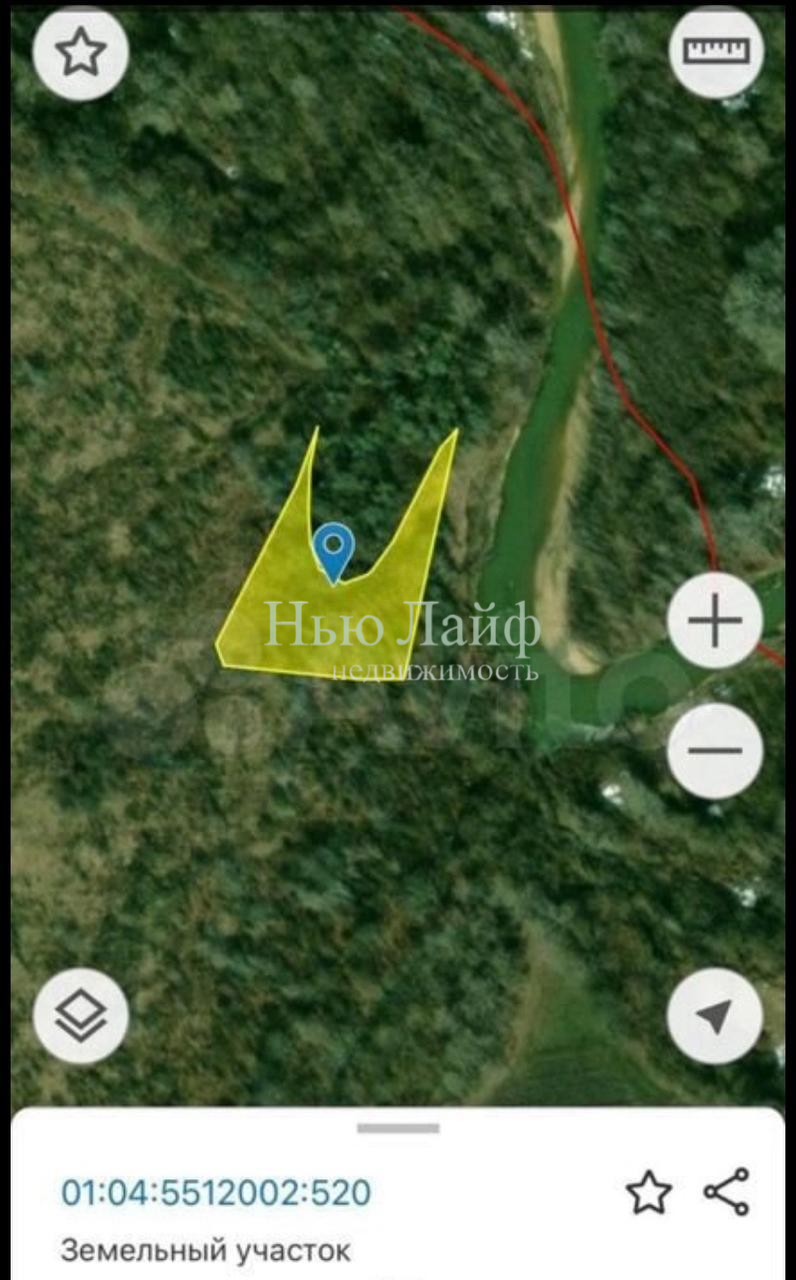Viewport: 796px width, 1280px height.
Task: Expand the plot info sheet by its handle
Action: 398,1128
